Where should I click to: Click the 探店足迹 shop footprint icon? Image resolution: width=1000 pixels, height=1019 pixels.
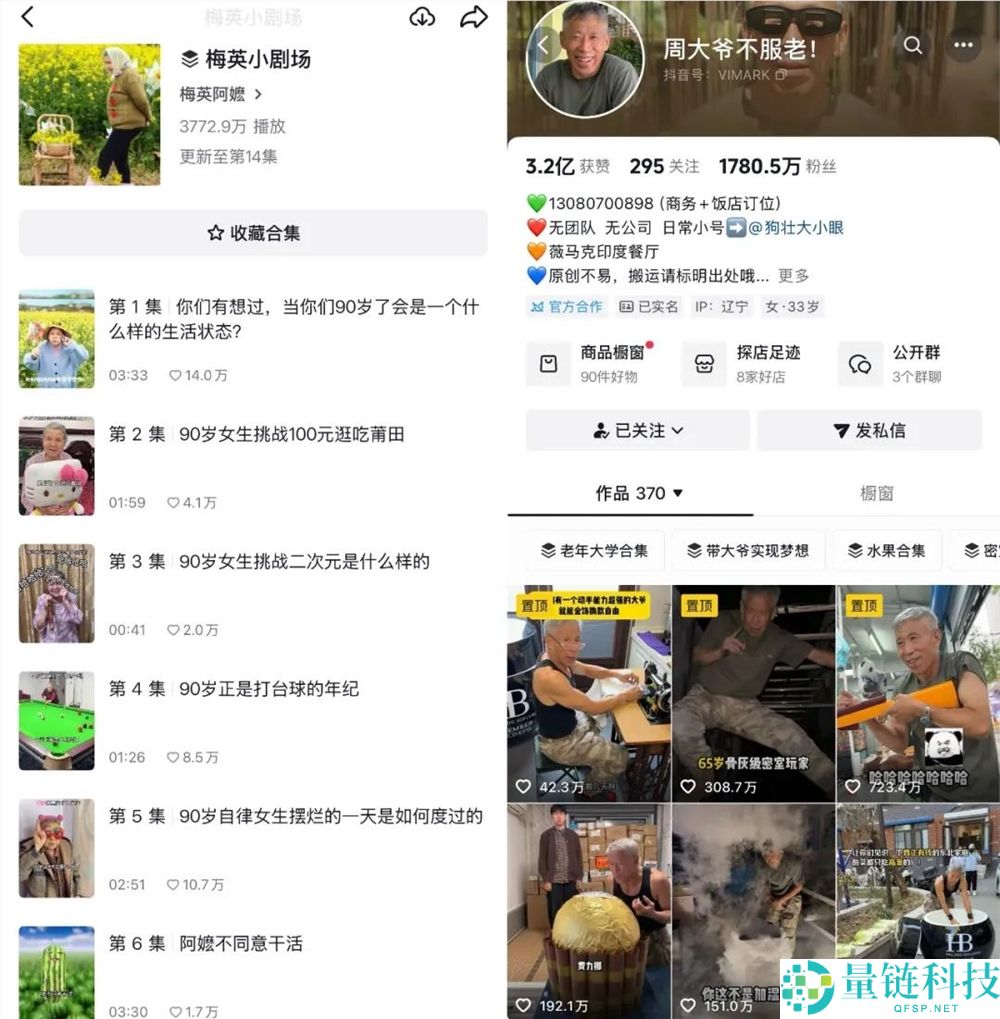click(704, 365)
